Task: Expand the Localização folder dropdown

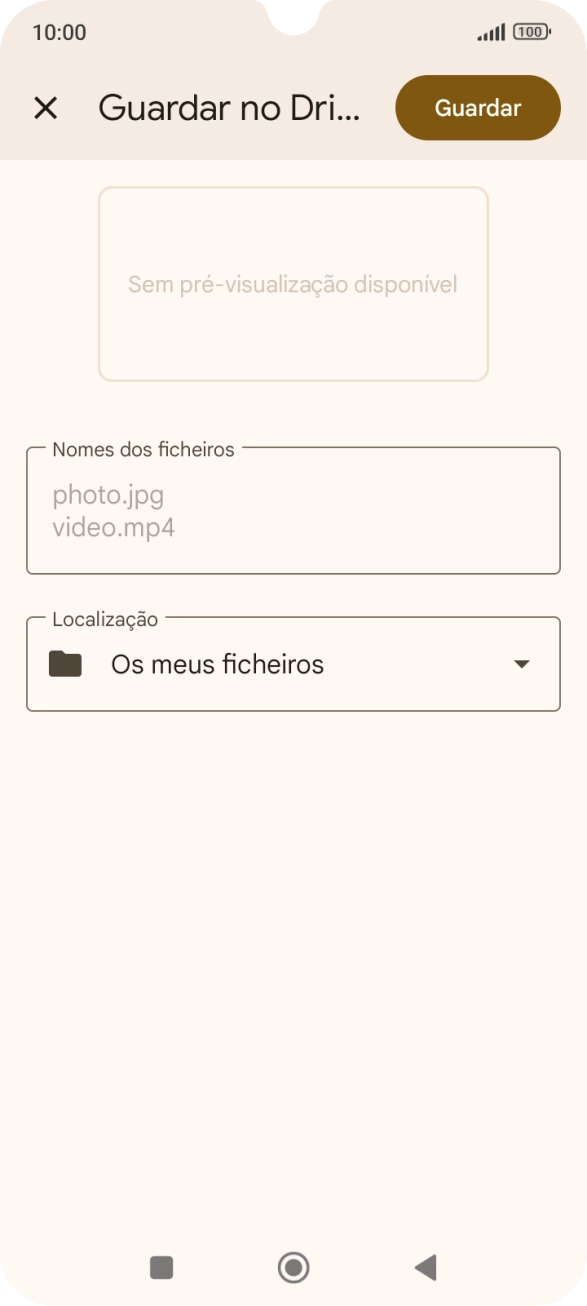Action: point(293,664)
